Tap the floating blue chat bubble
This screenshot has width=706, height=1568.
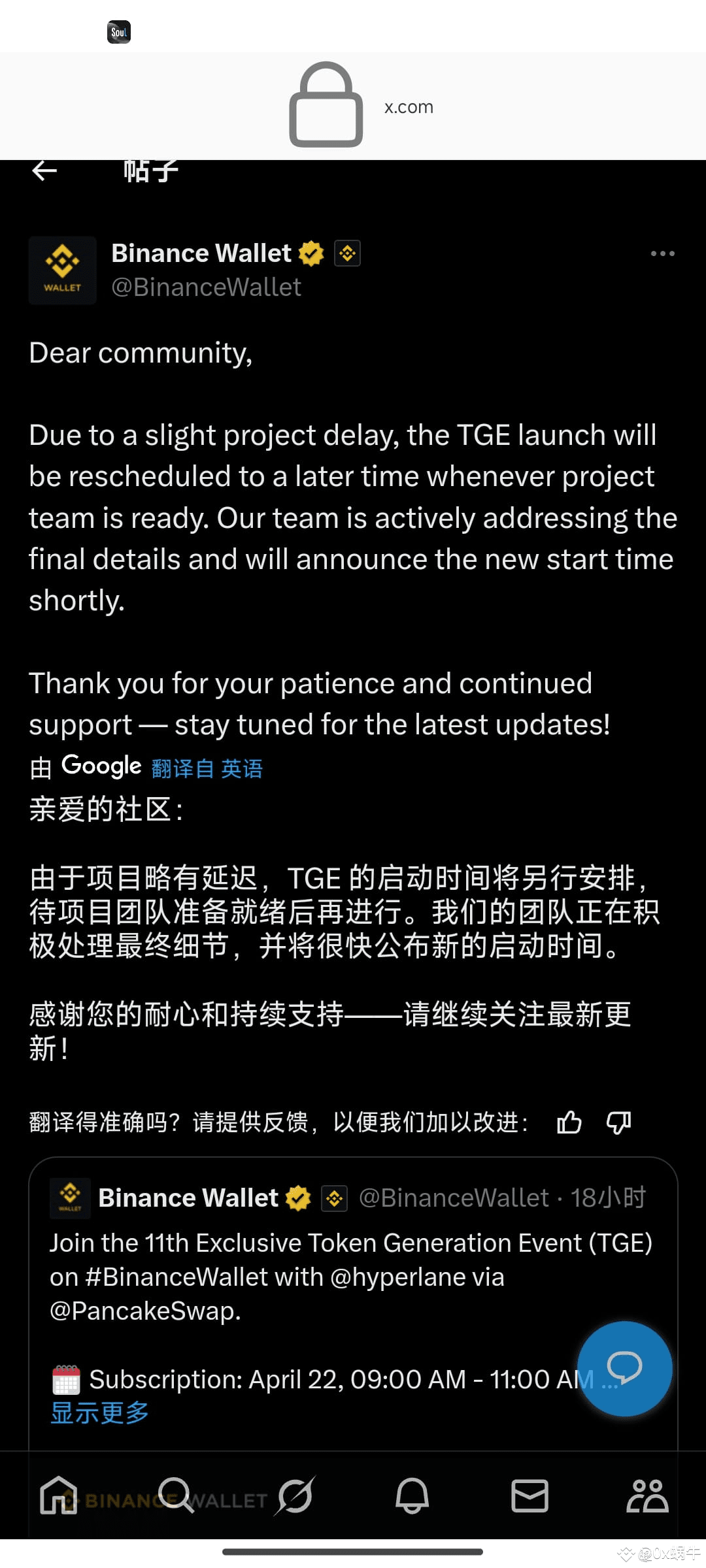[x=625, y=1368]
